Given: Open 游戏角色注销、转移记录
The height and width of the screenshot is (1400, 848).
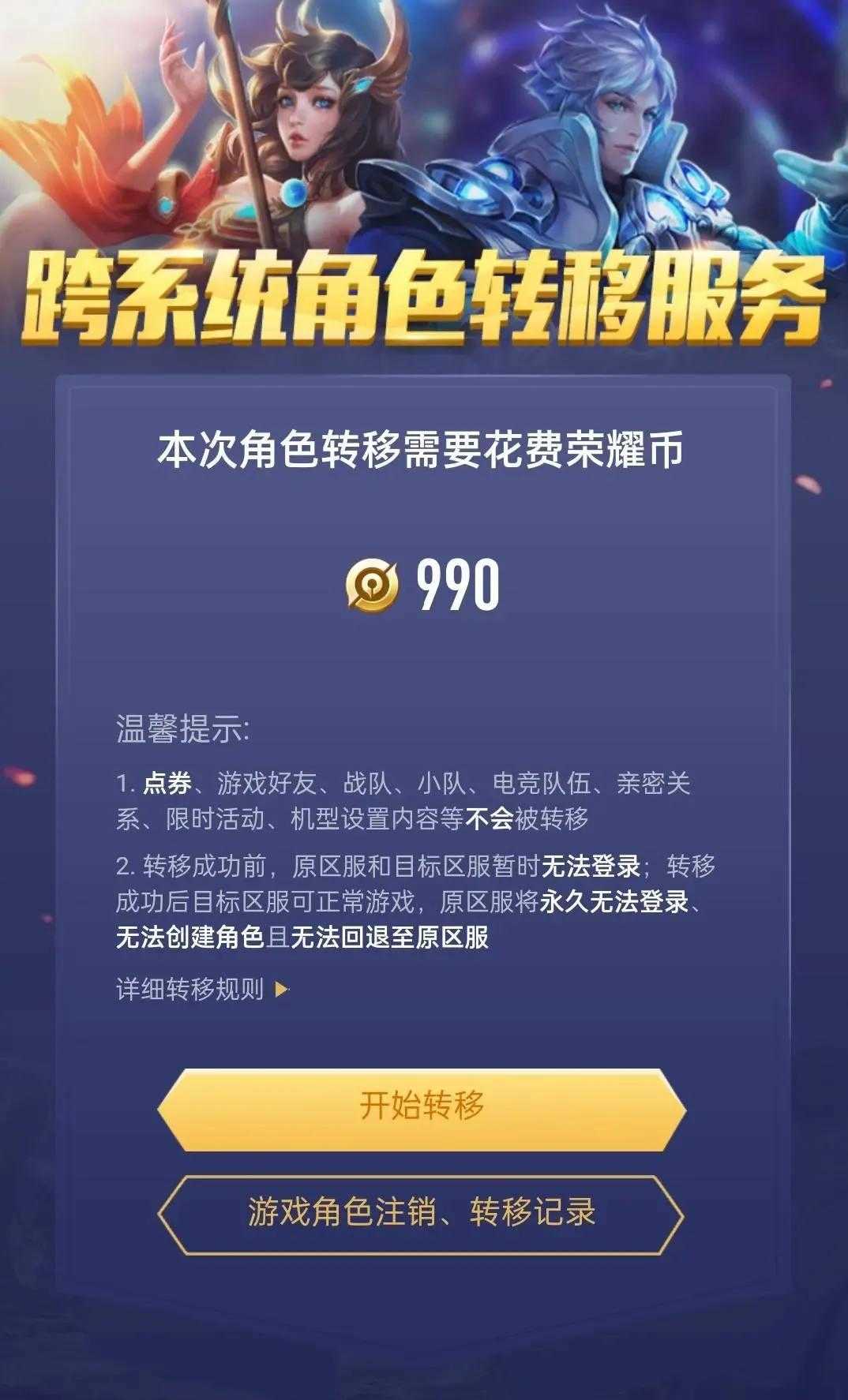Looking at the screenshot, I should click(x=422, y=1212).
